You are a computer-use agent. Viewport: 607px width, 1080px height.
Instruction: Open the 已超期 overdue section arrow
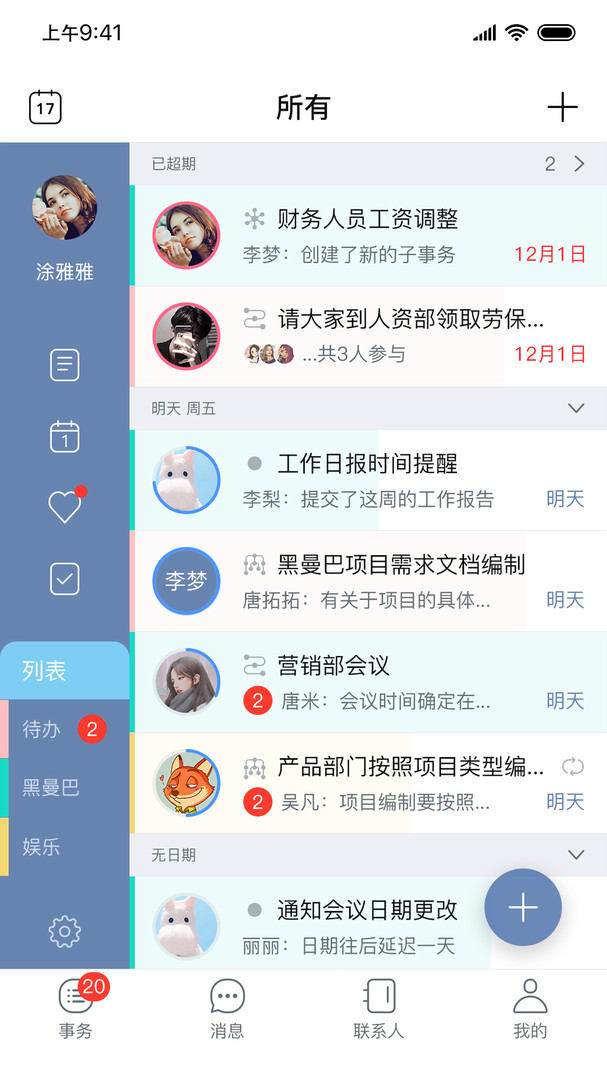[579, 163]
